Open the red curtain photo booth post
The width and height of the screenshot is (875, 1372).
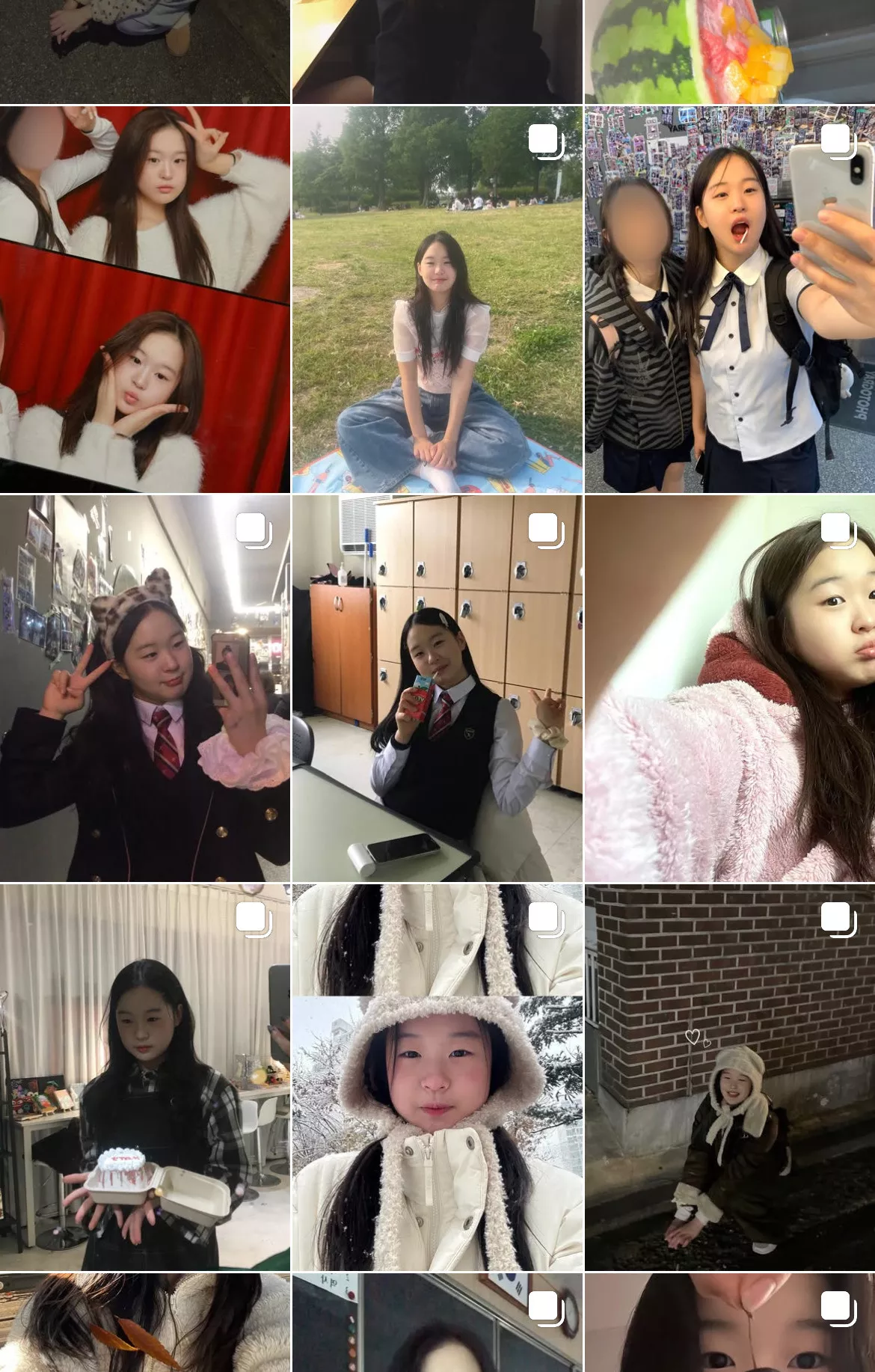tap(144, 299)
